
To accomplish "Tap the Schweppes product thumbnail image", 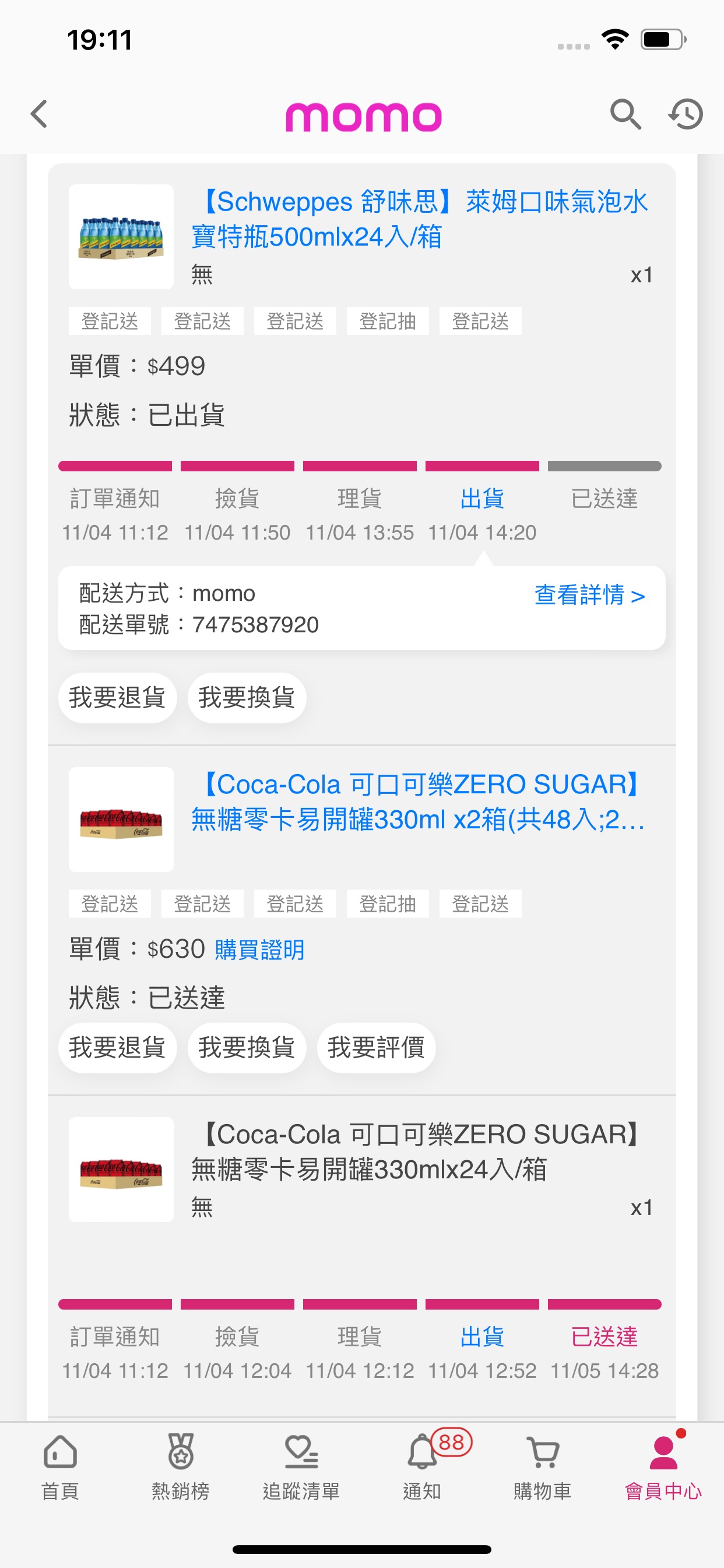I will (x=121, y=237).
